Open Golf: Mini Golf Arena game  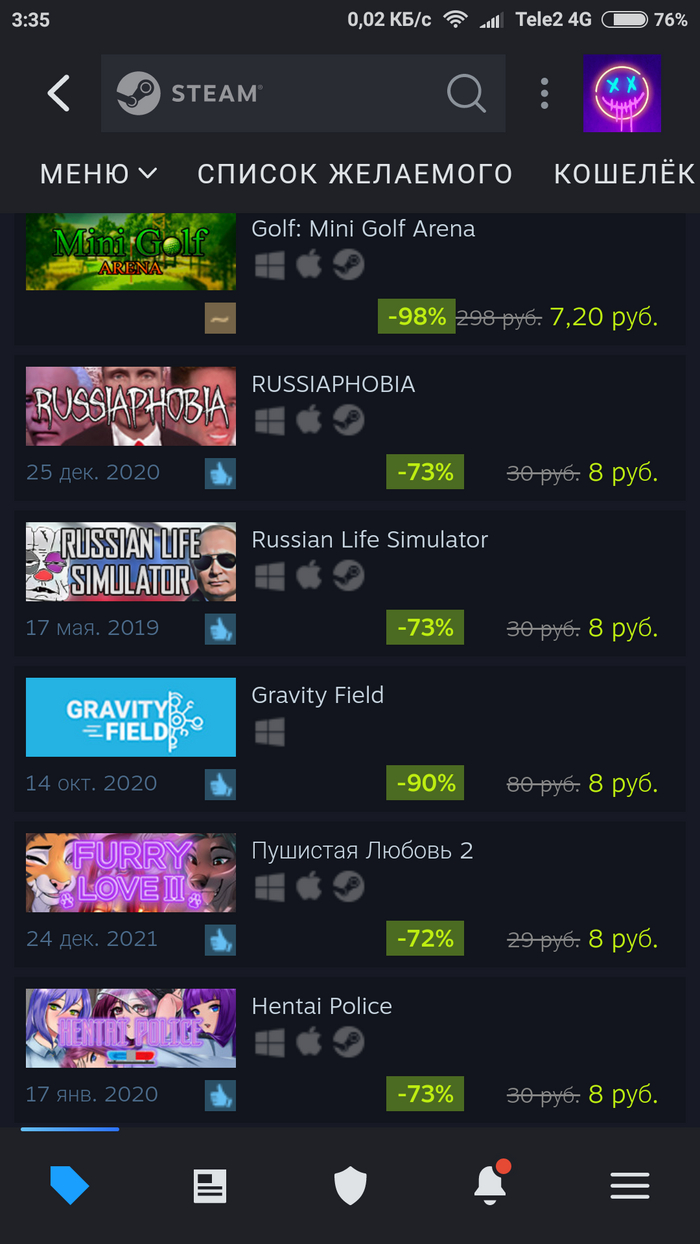coord(363,229)
